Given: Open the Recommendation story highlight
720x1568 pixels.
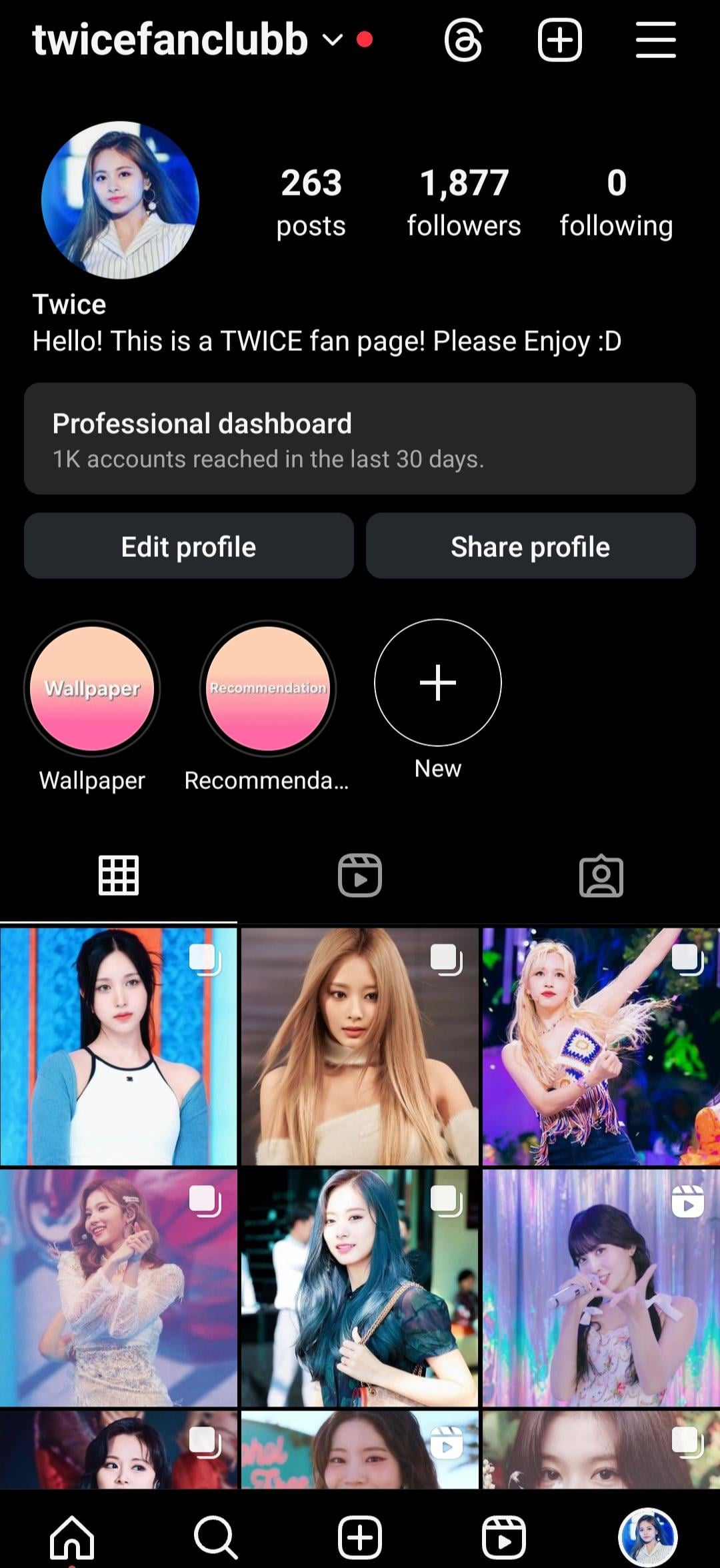Looking at the screenshot, I should 267,689.
